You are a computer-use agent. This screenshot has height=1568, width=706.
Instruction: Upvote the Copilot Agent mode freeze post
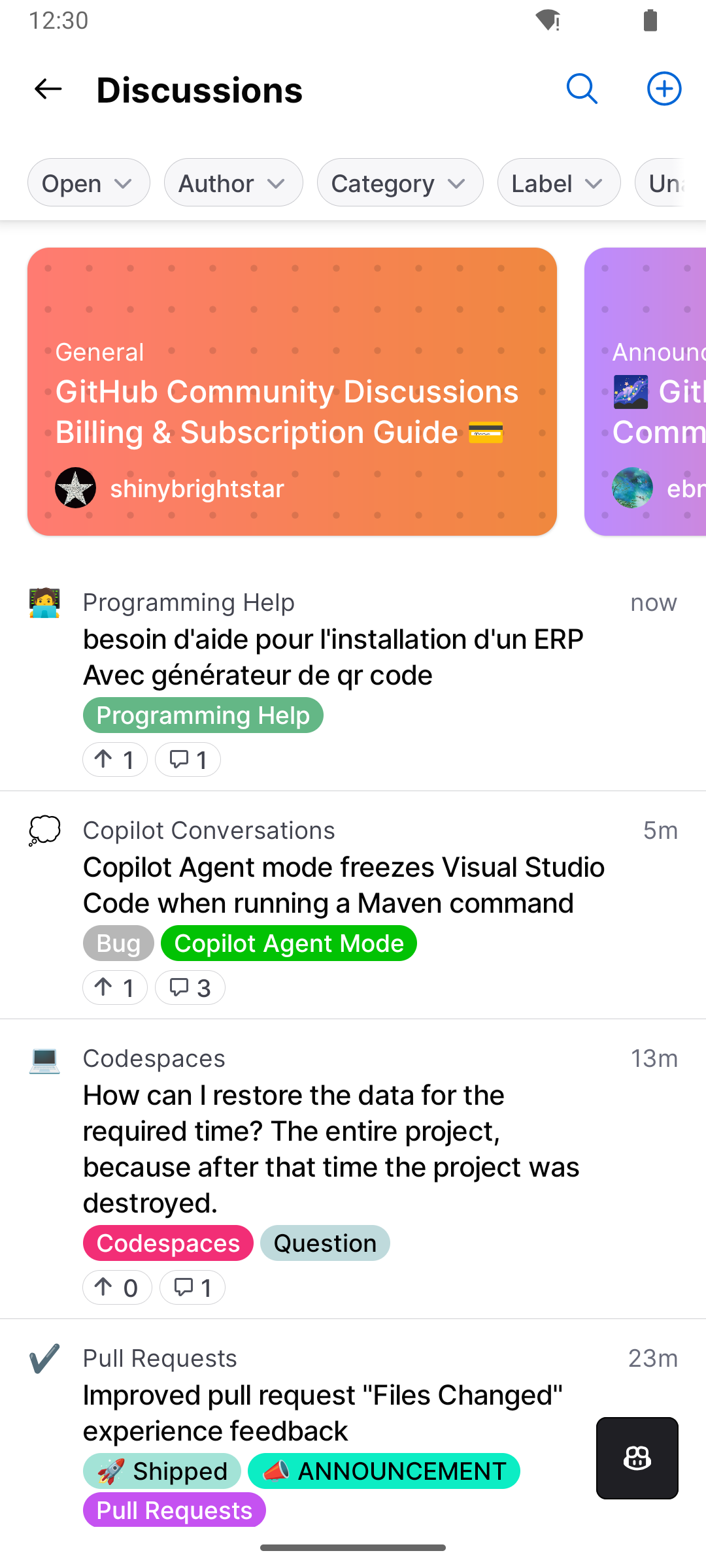115,987
